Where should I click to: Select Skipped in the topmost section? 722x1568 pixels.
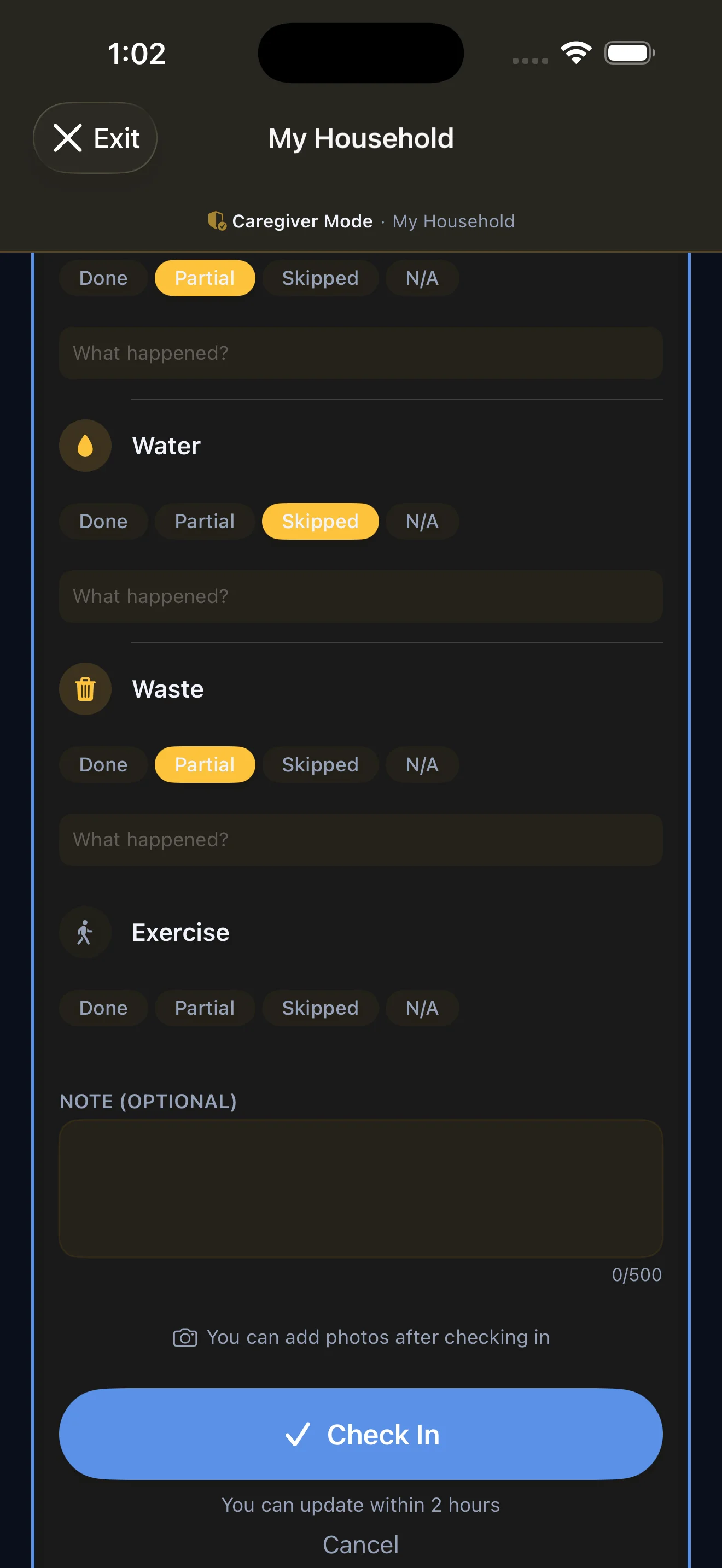[x=320, y=278]
